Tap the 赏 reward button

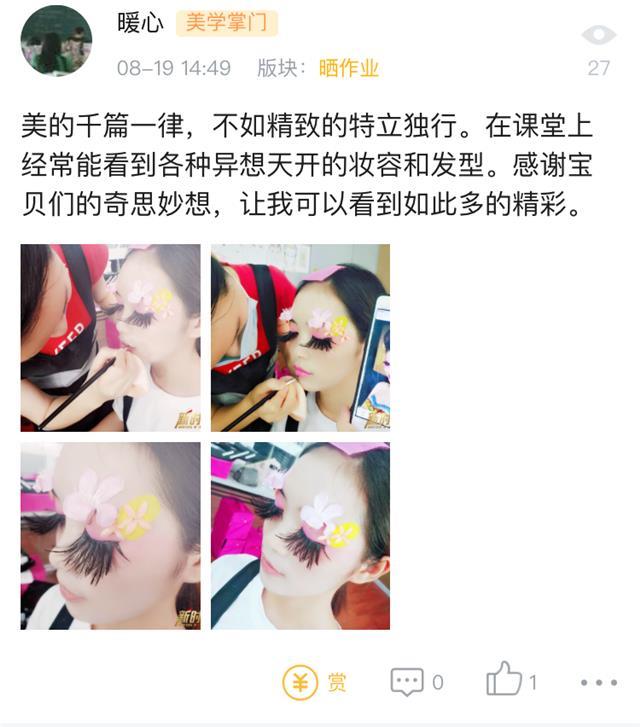pos(315,682)
